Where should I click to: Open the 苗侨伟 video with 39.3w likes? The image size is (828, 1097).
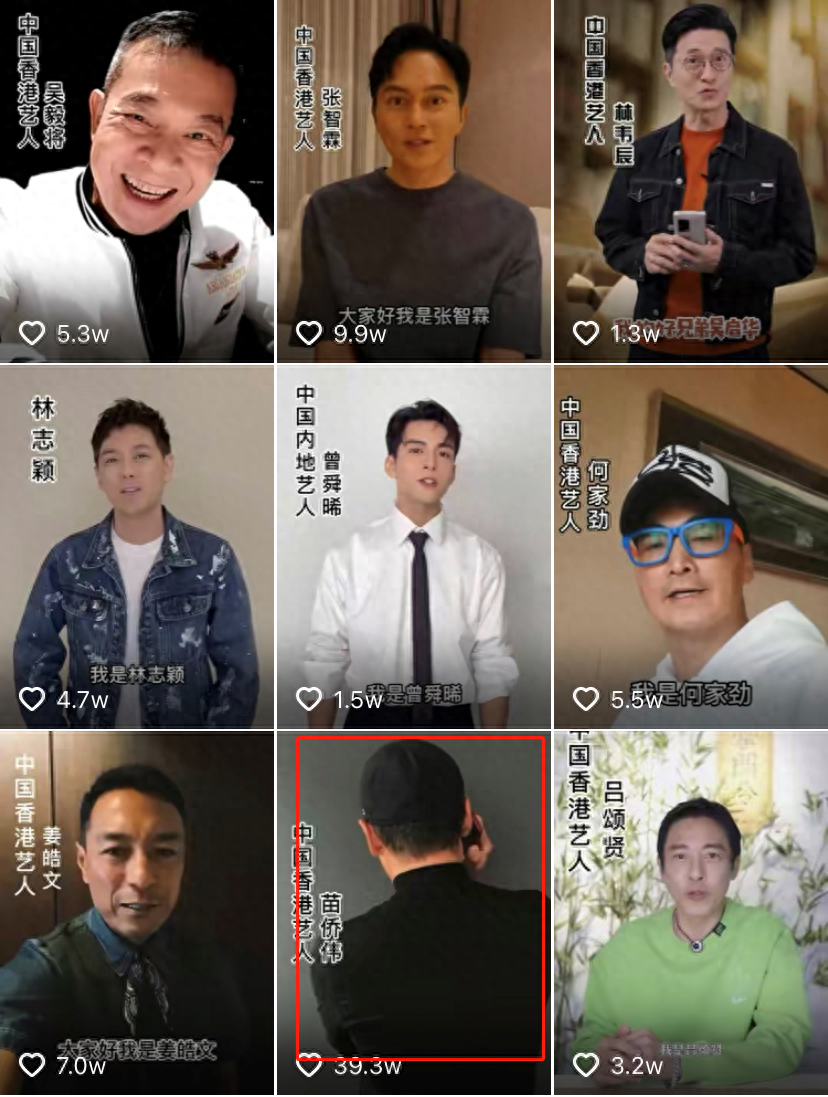[420, 900]
